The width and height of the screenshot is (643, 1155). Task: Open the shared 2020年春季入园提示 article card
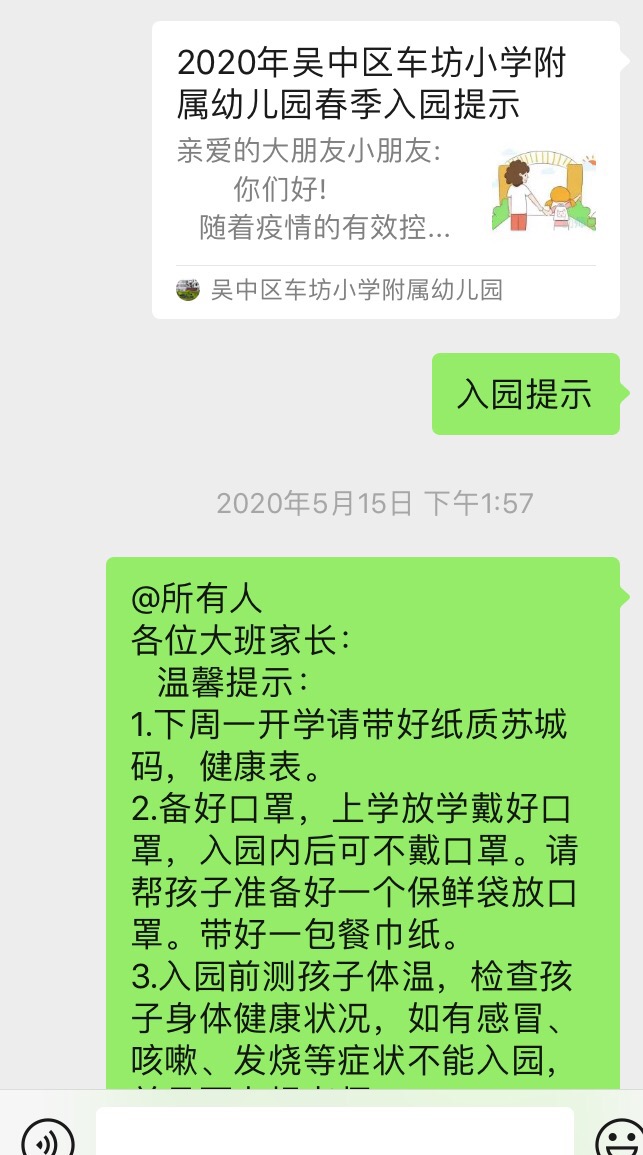click(x=385, y=168)
